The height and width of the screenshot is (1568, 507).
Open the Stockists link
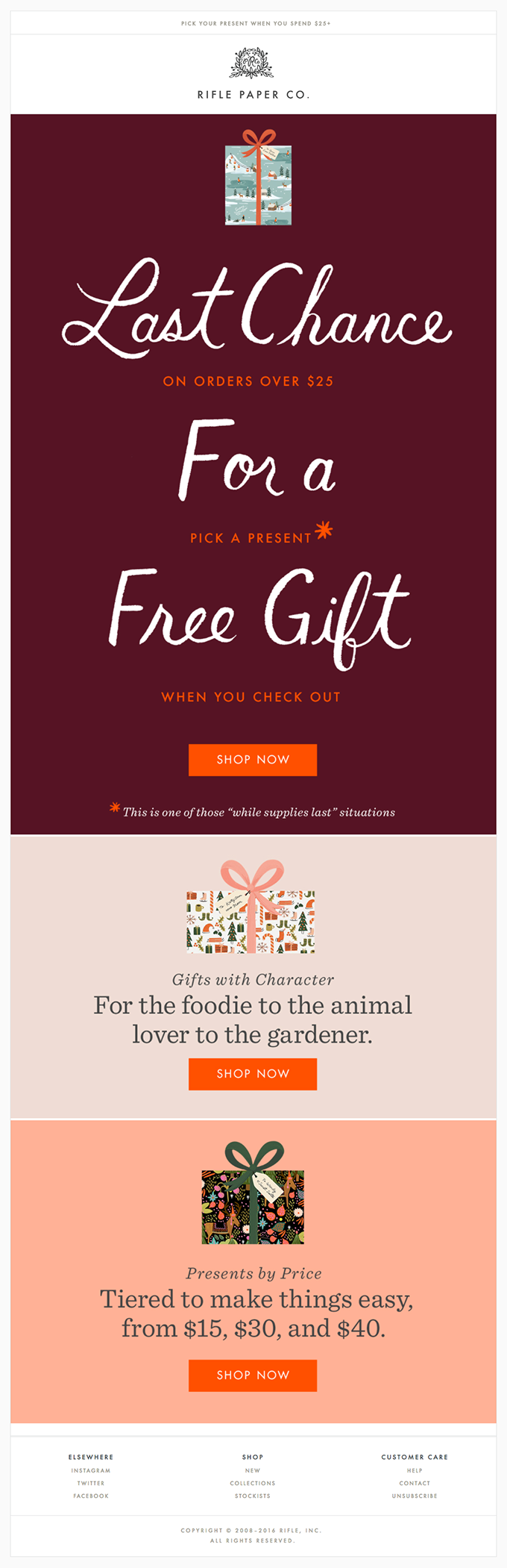253,1496
